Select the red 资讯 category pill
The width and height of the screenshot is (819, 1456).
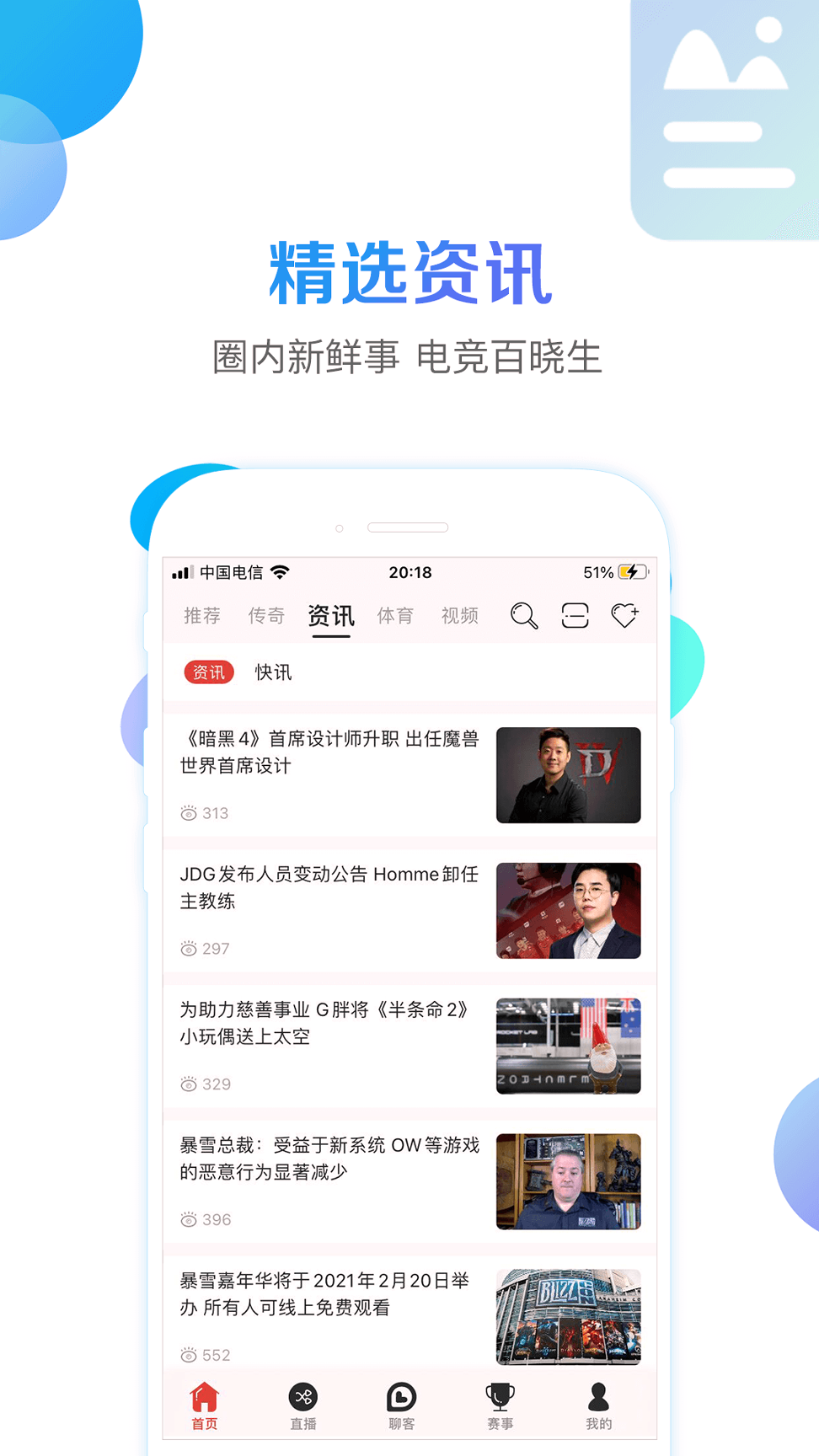[207, 672]
